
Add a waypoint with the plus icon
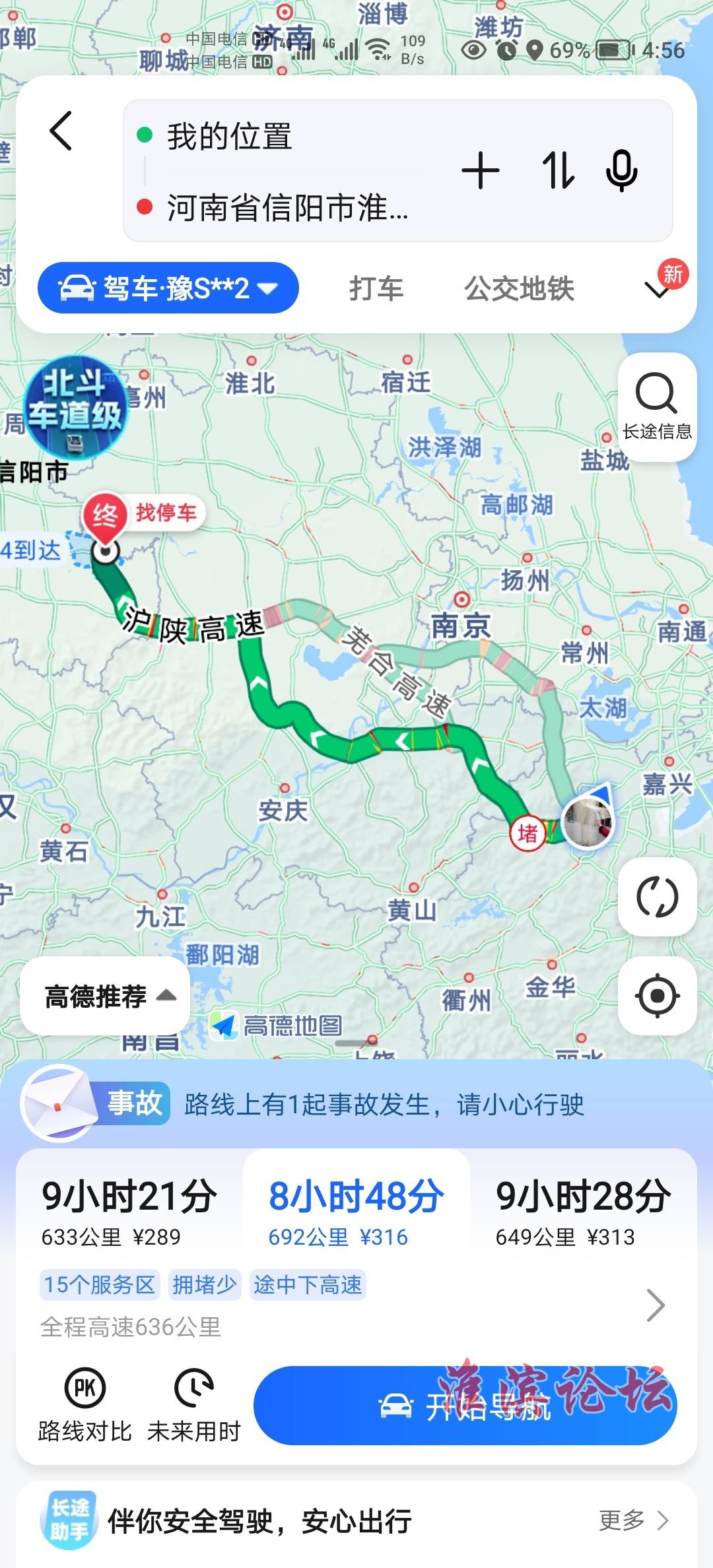480,171
